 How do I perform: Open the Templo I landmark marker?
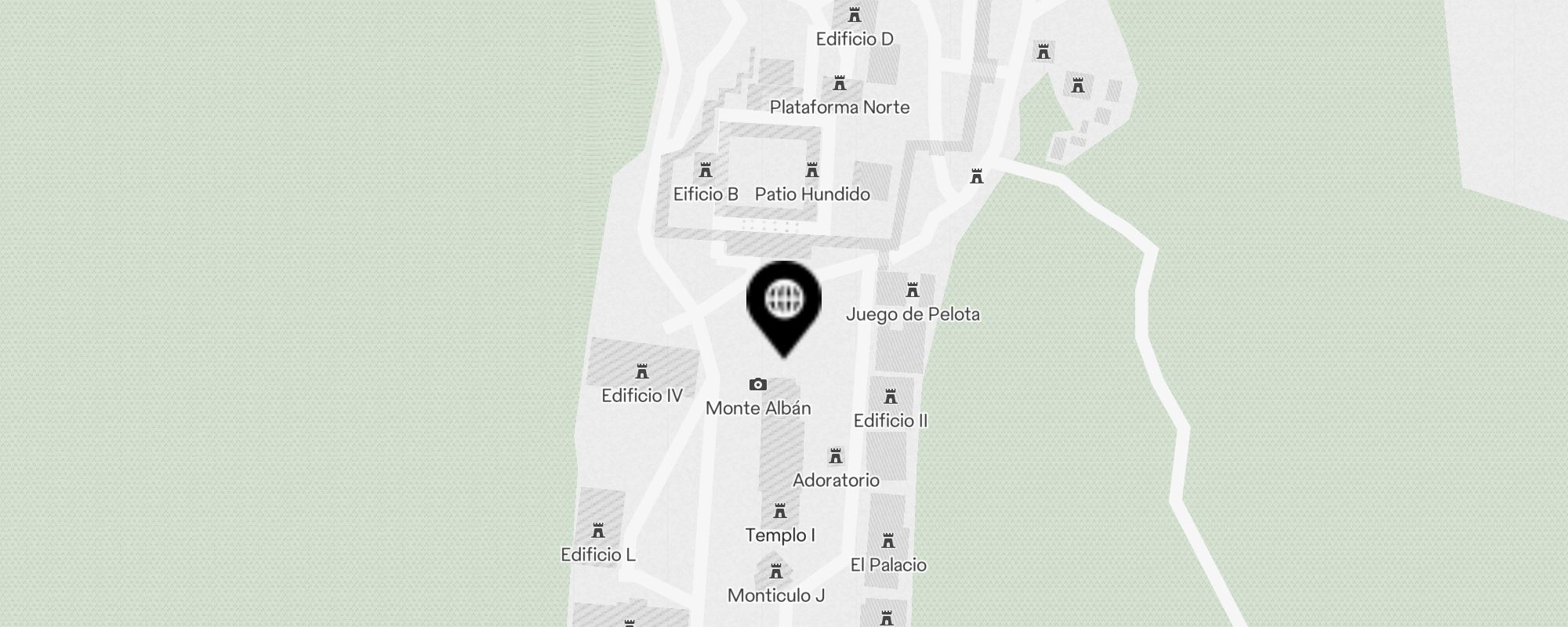tap(780, 511)
